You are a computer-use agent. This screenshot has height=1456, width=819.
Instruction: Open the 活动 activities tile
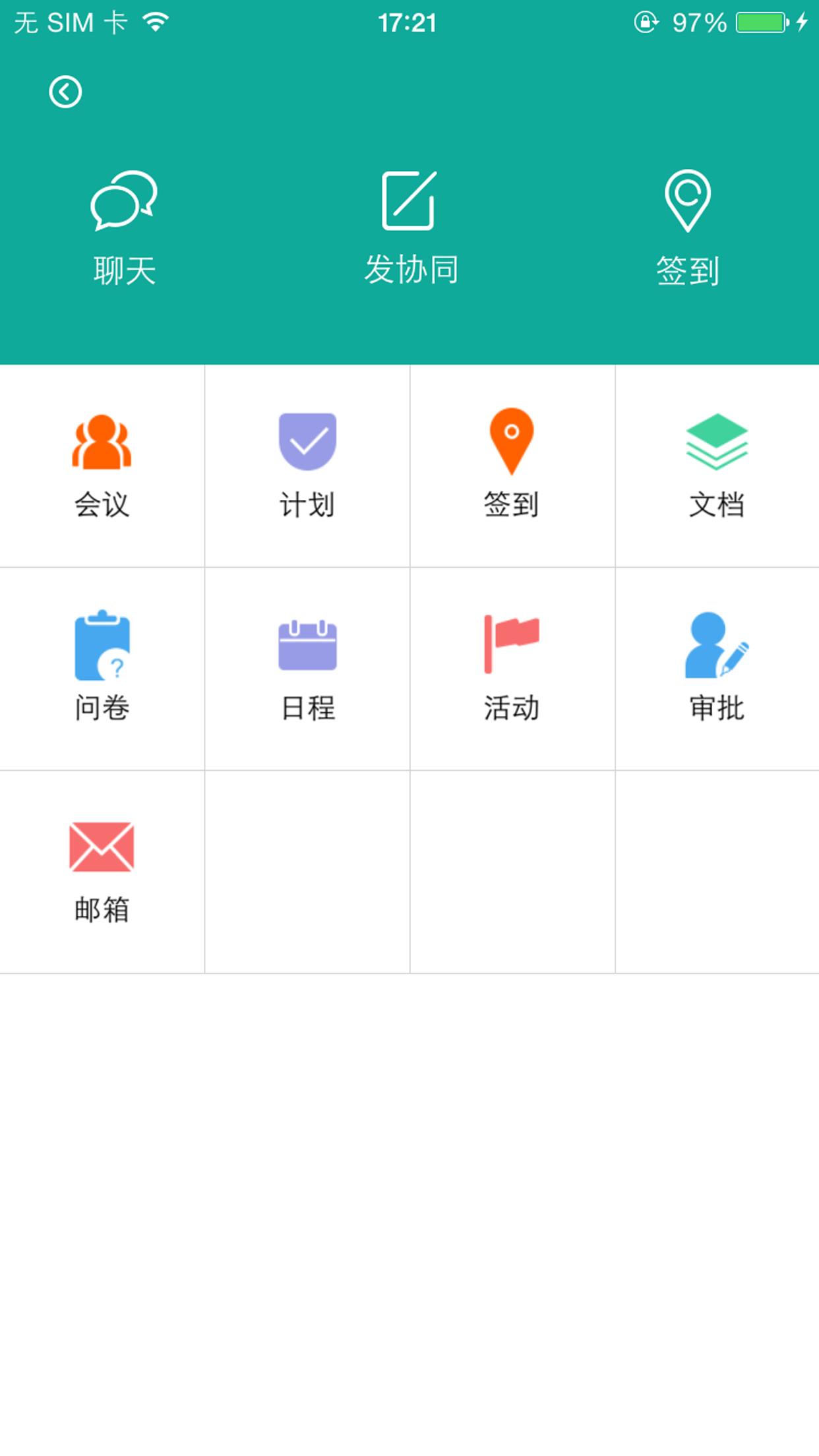coord(512,669)
